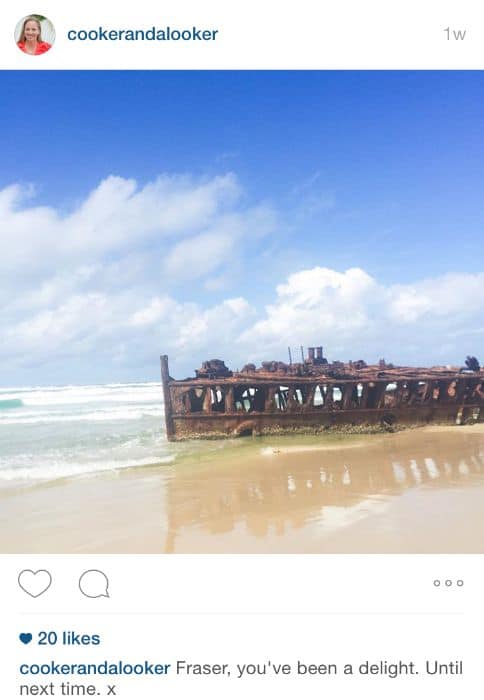Open the shipwreck beach photo

coord(242,312)
